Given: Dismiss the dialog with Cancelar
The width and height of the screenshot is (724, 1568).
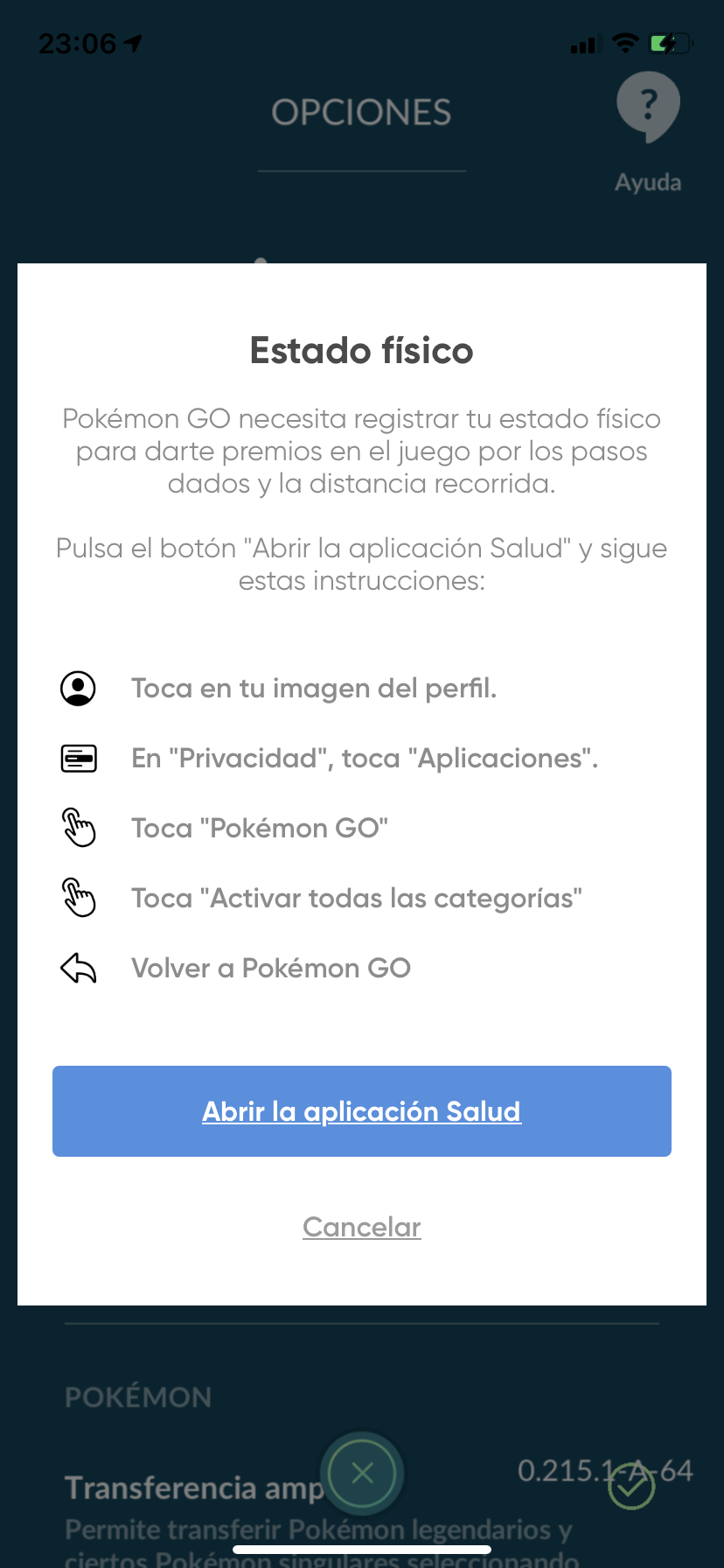Looking at the screenshot, I should coord(361,1227).
